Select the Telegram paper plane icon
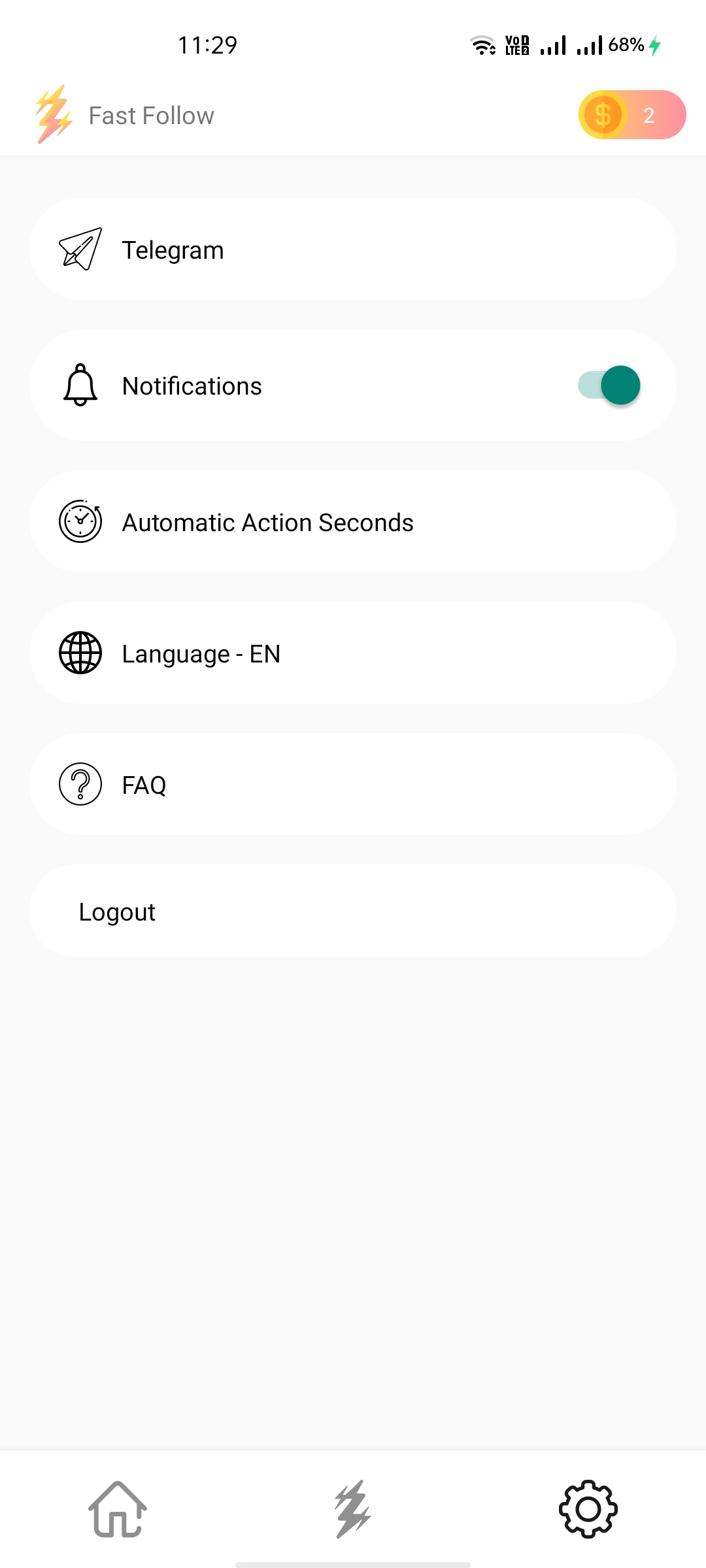Viewport: 706px width, 1568px height. (80, 250)
